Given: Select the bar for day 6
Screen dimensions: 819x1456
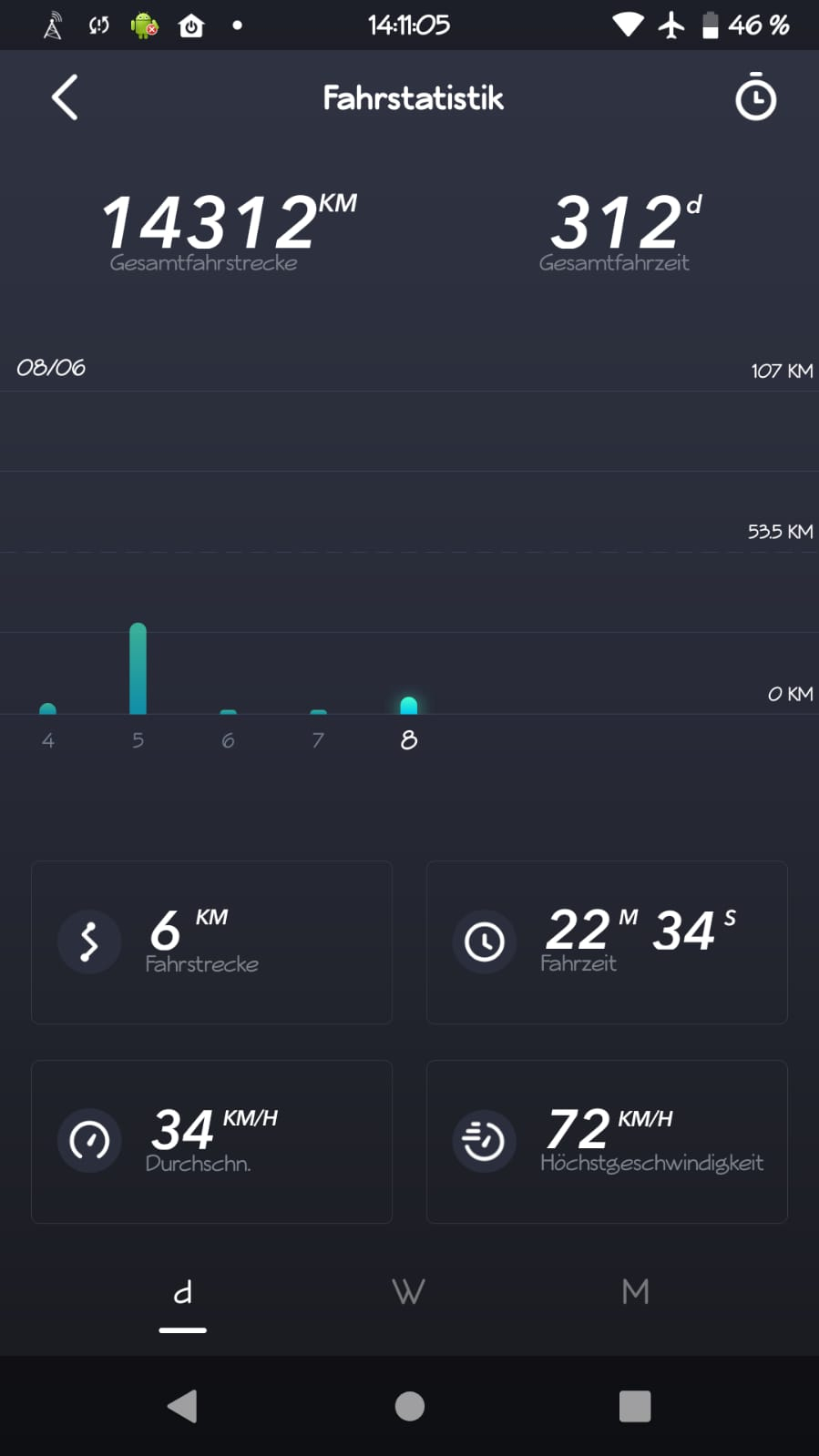Looking at the screenshot, I should click(x=228, y=711).
